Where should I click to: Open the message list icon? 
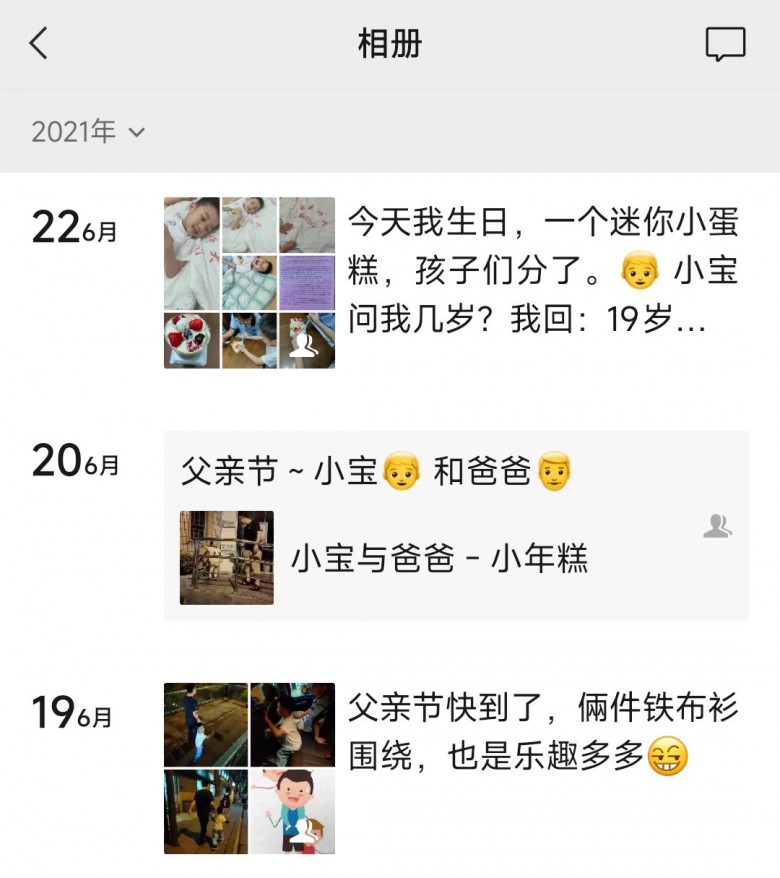point(725,44)
